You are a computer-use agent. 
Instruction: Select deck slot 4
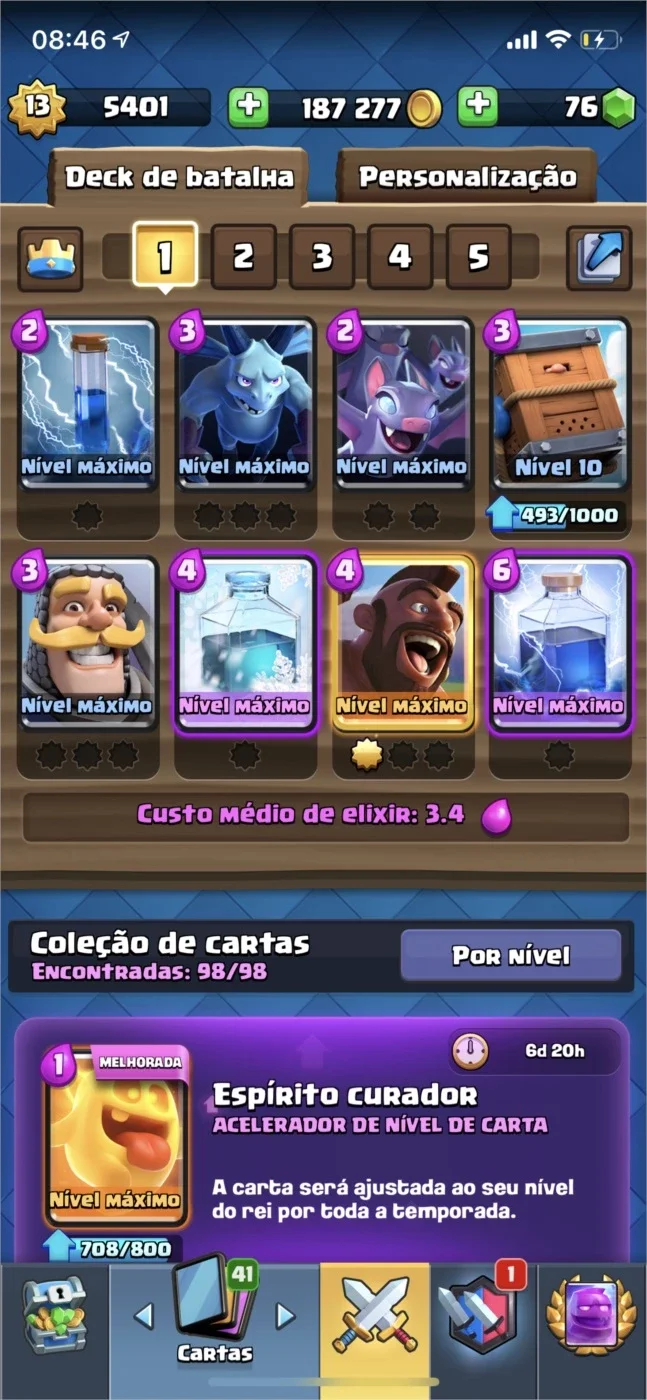400,257
